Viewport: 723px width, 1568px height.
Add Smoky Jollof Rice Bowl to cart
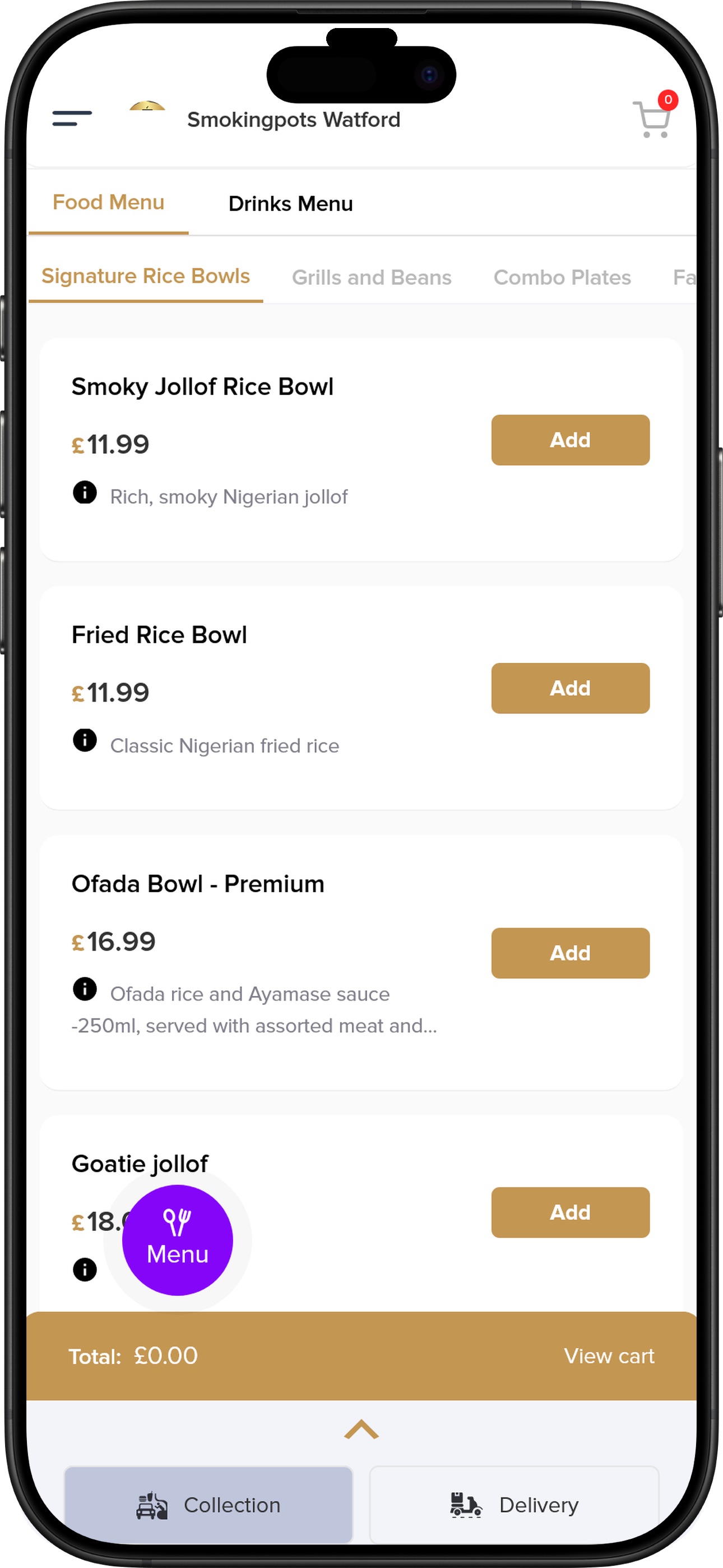pos(570,440)
